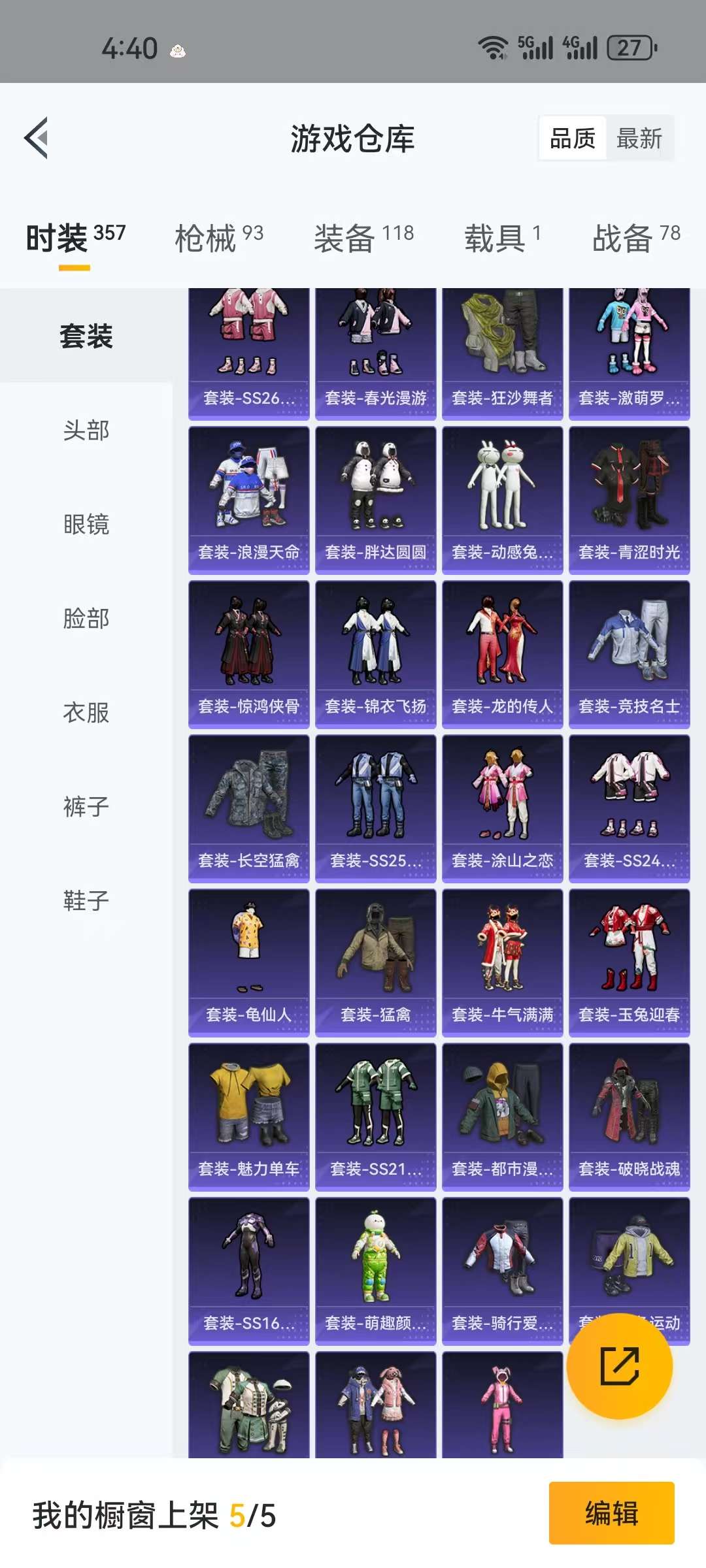706x1568 pixels.
Task: Select the 鞋子 category
Action: (86, 901)
